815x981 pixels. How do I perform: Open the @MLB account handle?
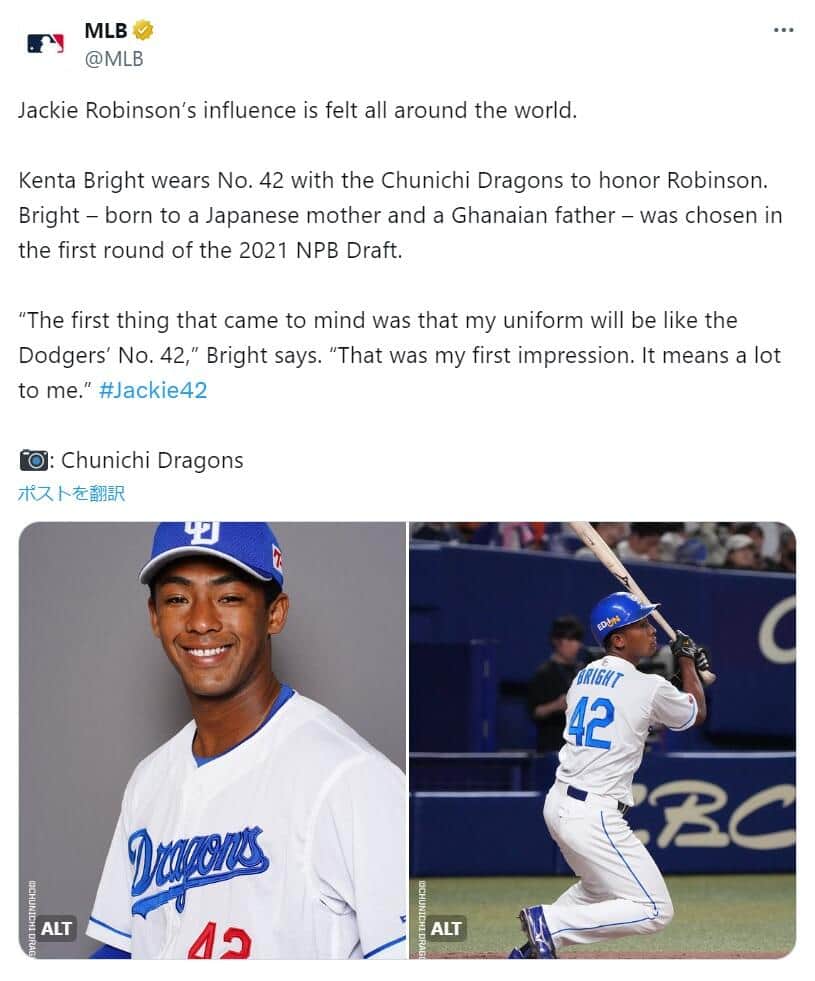tap(114, 59)
